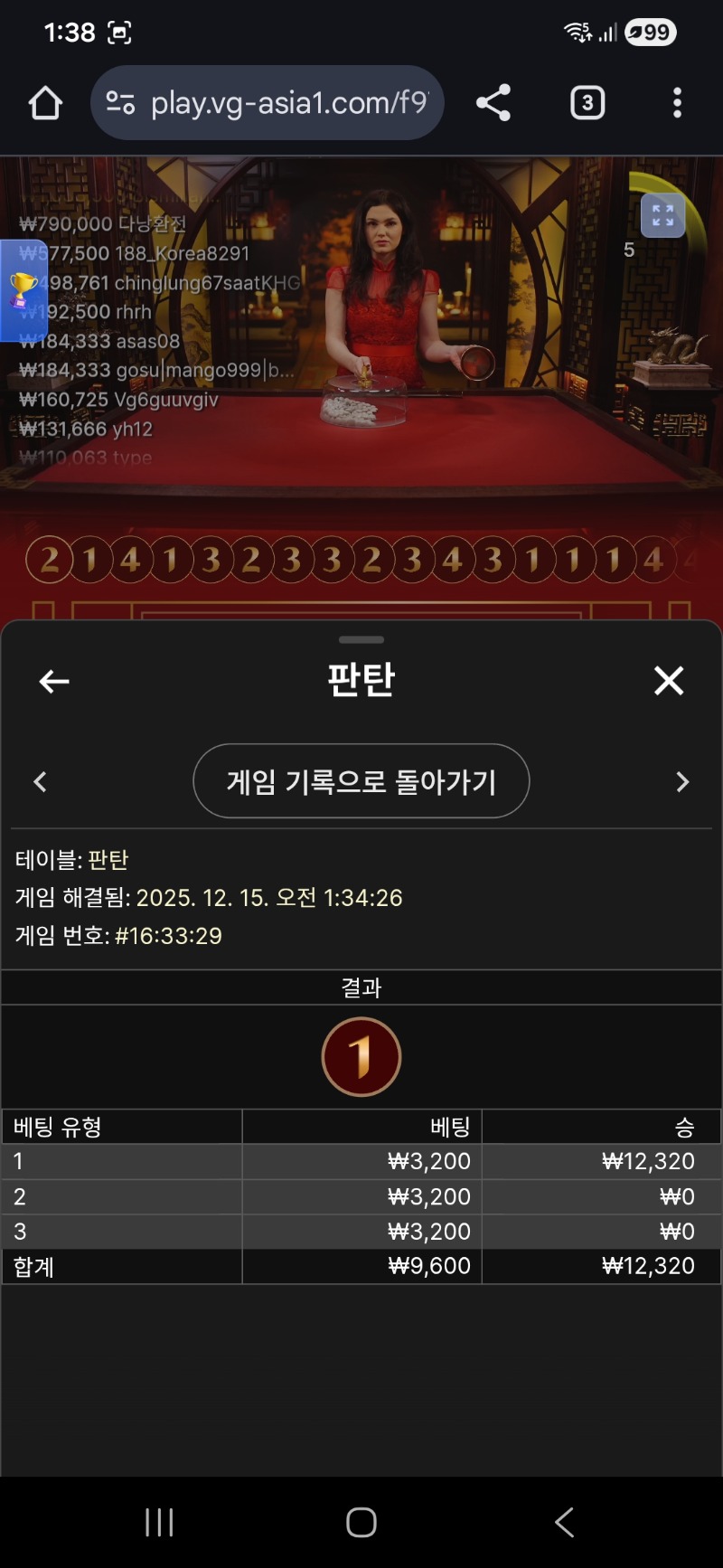Open the tab switcher showing 3 tabs
Image resolution: width=723 pixels, height=1568 pixels.
[587, 103]
